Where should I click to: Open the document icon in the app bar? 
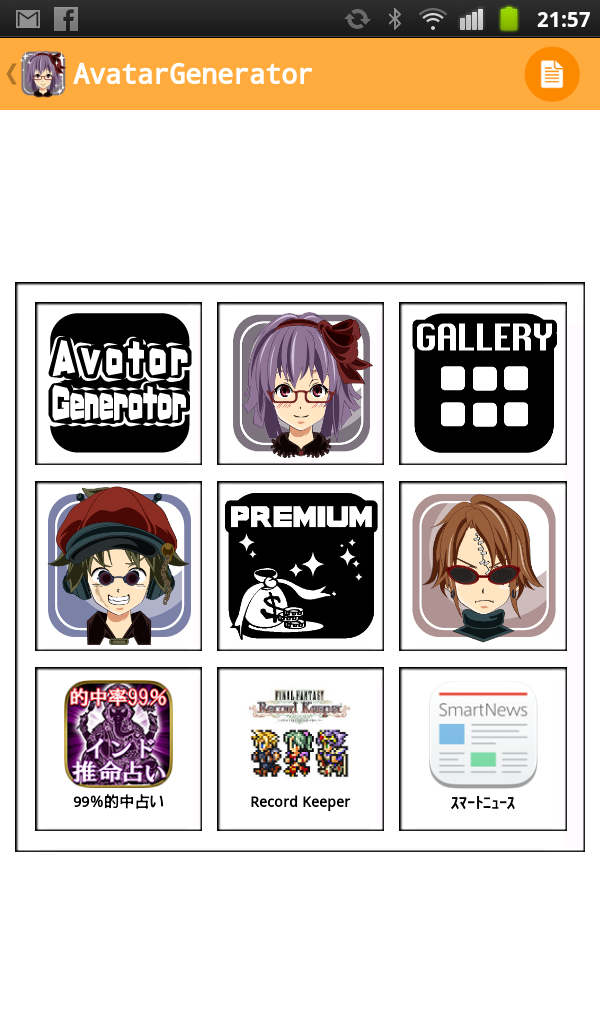pyautogui.click(x=552, y=74)
